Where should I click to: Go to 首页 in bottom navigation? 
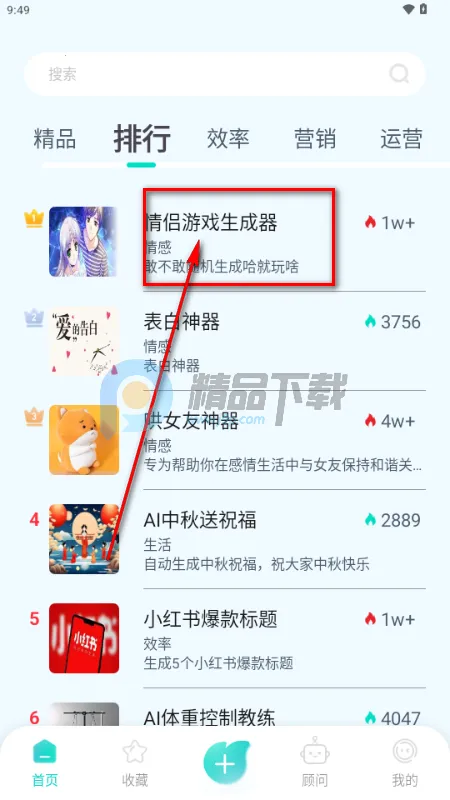pyautogui.click(x=45, y=763)
